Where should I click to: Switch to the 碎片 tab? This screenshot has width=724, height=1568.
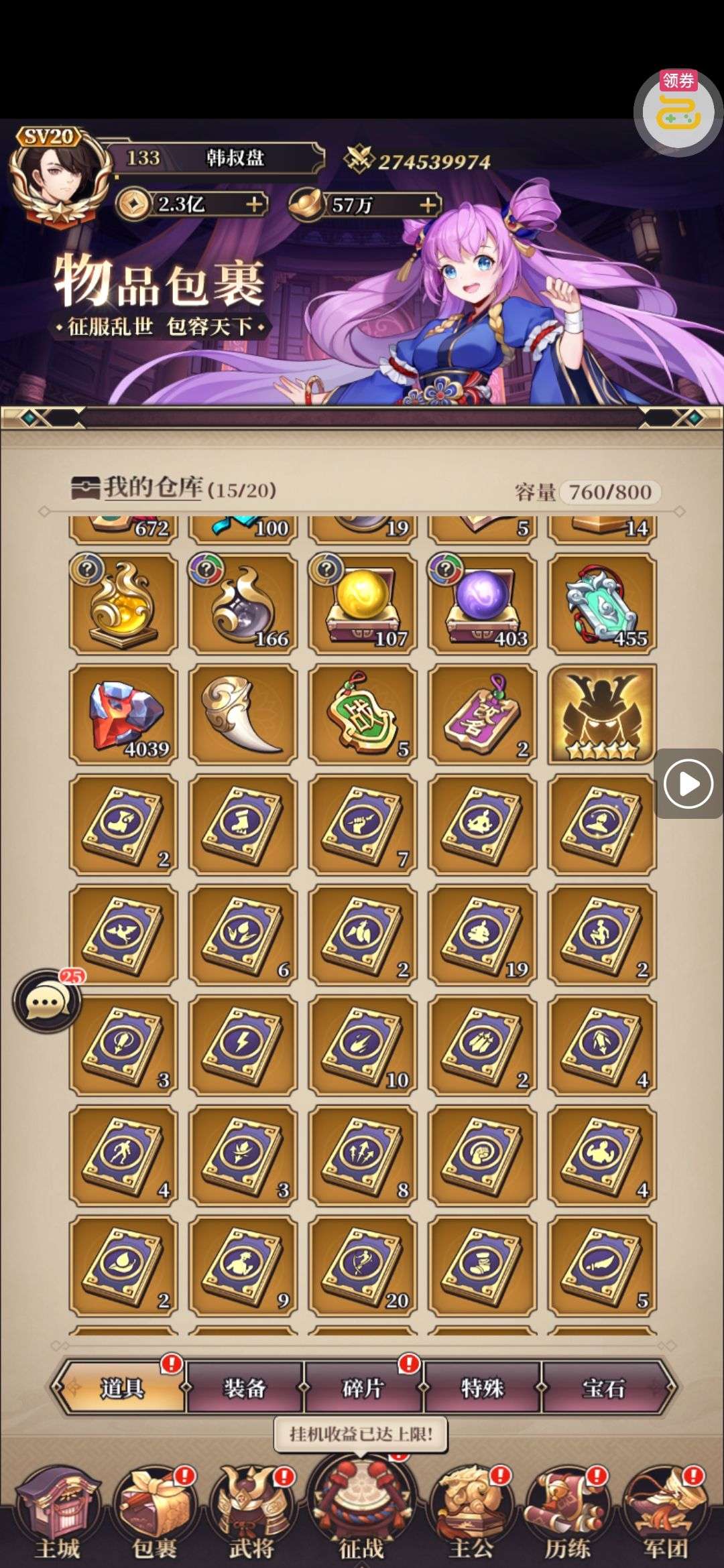pos(363,1388)
